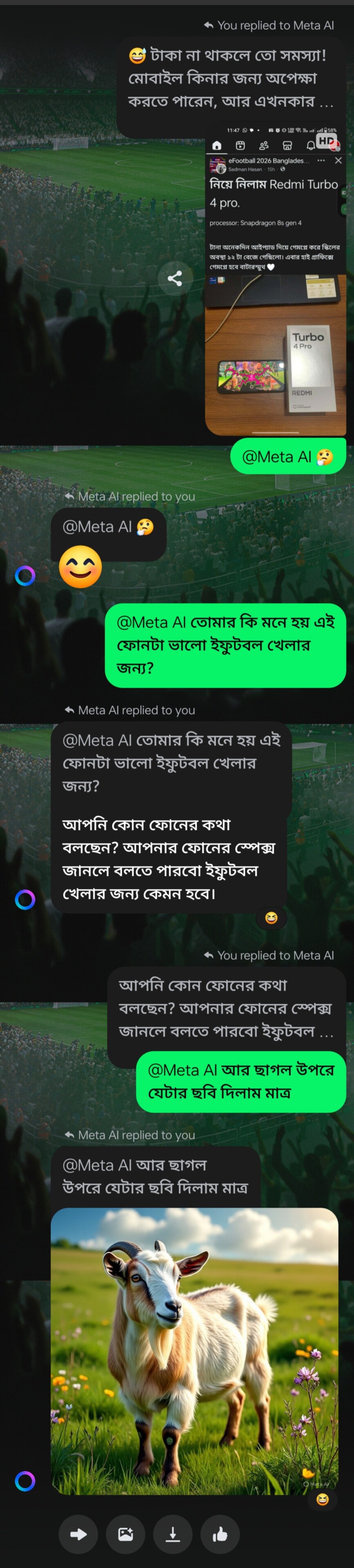Open the generated goat image
This screenshot has width=354, height=1568.
click(x=194, y=1350)
